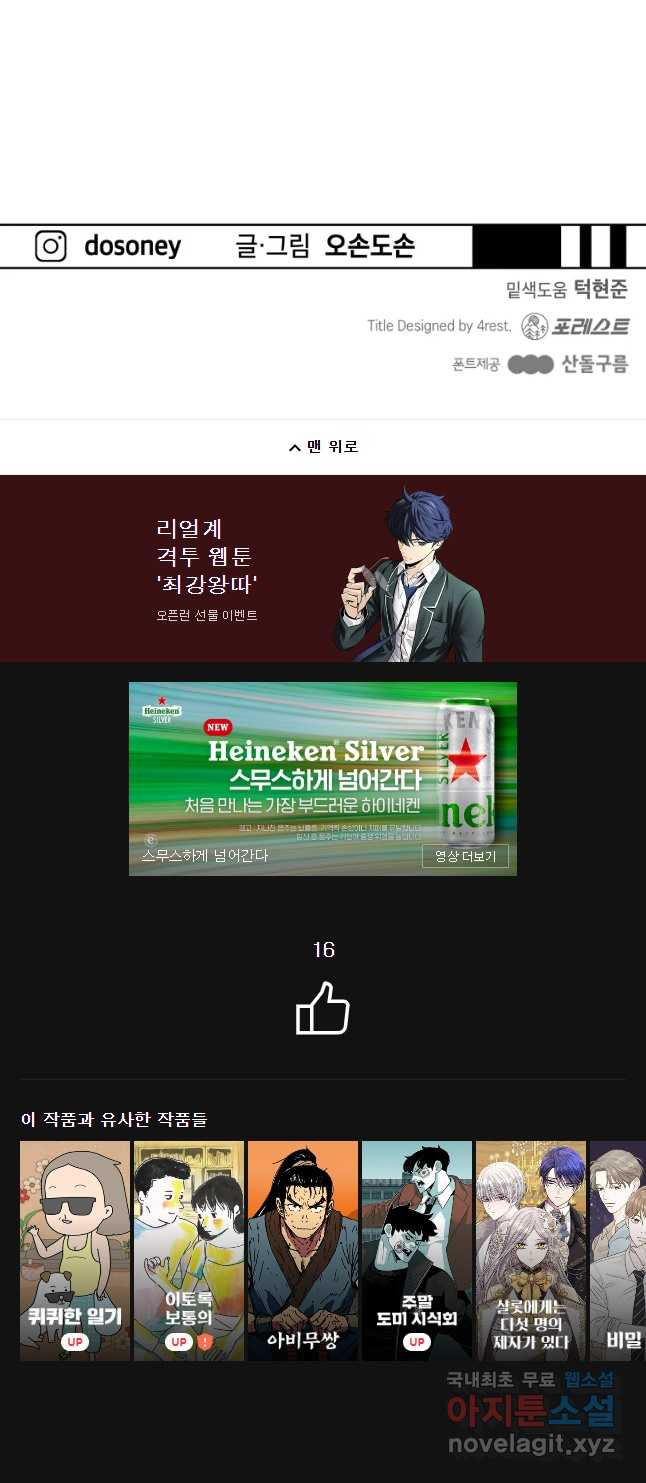Open the 이토록 보통의 webtoon
This screenshot has height=1483, width=646.
coord(189,1250)
